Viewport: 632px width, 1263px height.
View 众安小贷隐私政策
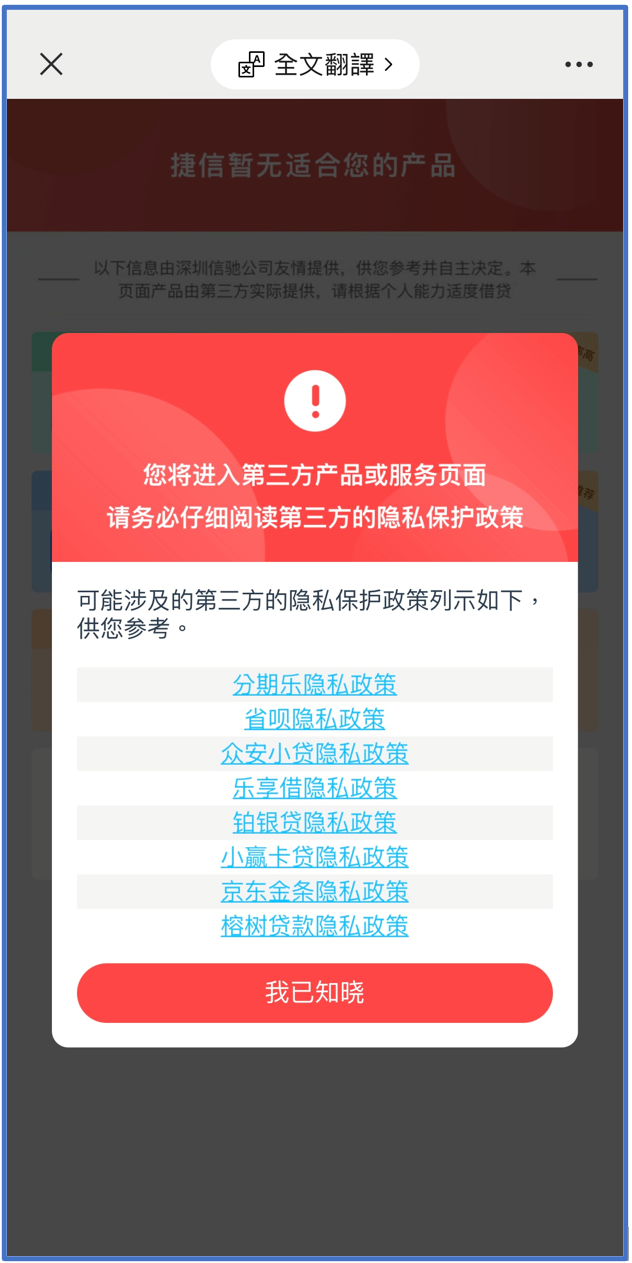pyautogui.click(x=315, y=754)
